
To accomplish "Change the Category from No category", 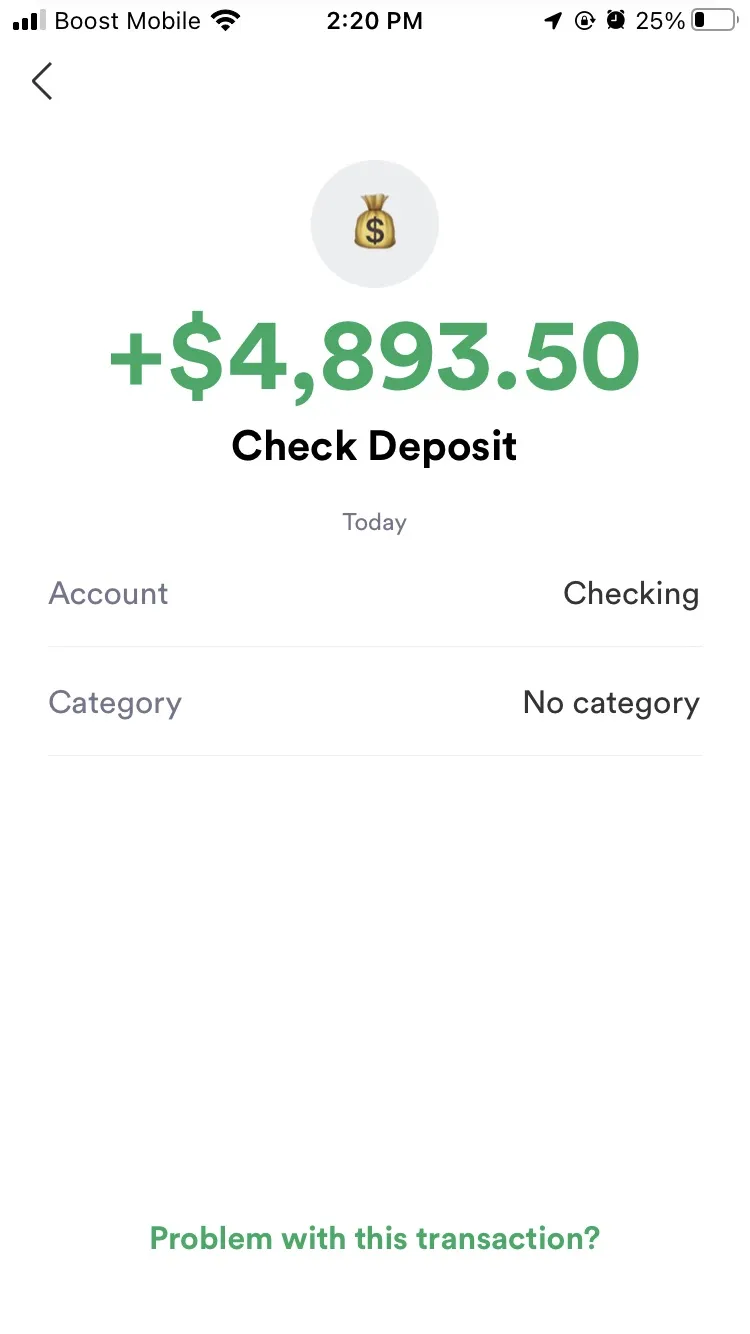I will 375,702.
